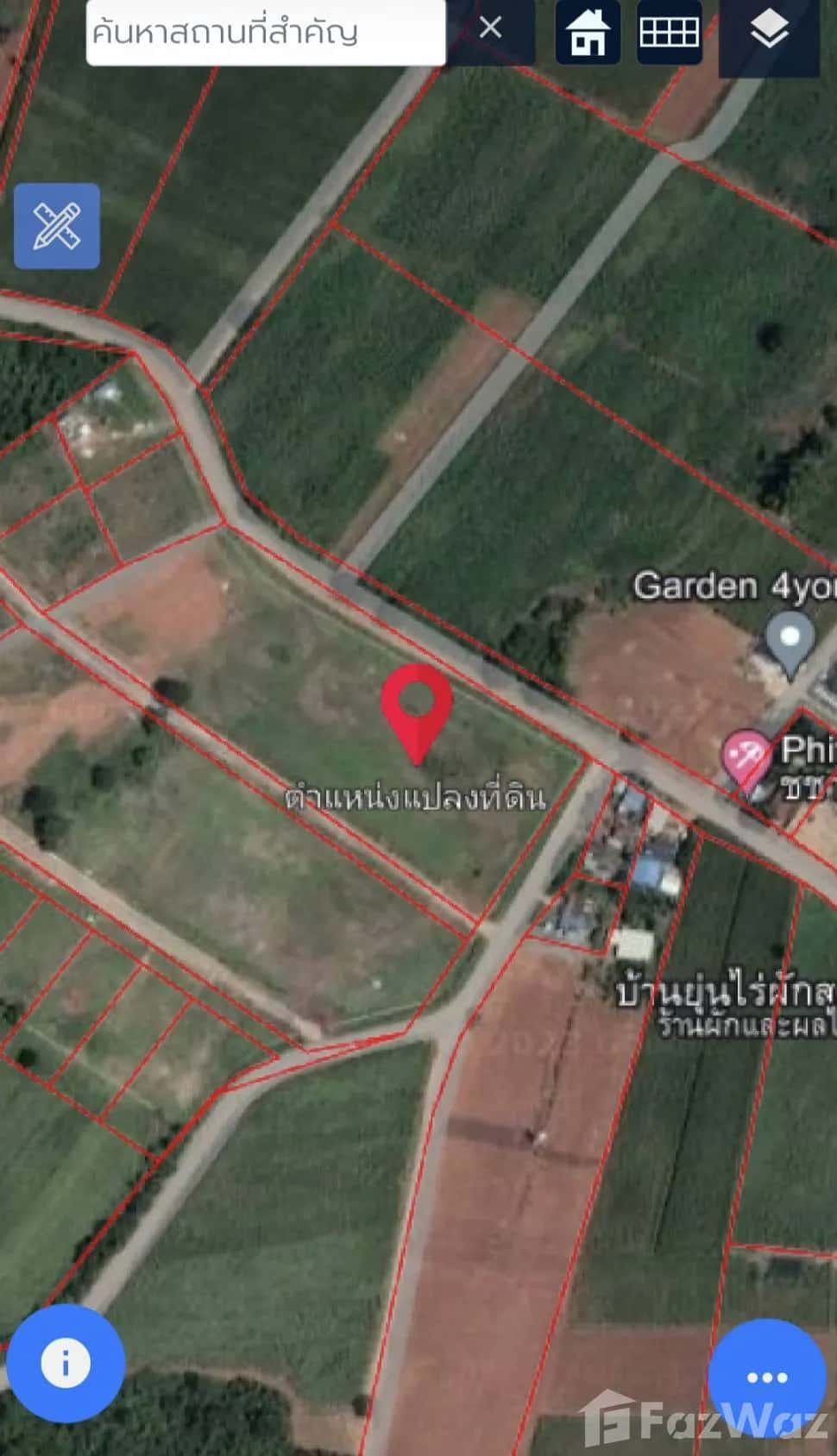The image size is (837, 1456).
Task: Clear the search with the X button
Action: point(491,28)
